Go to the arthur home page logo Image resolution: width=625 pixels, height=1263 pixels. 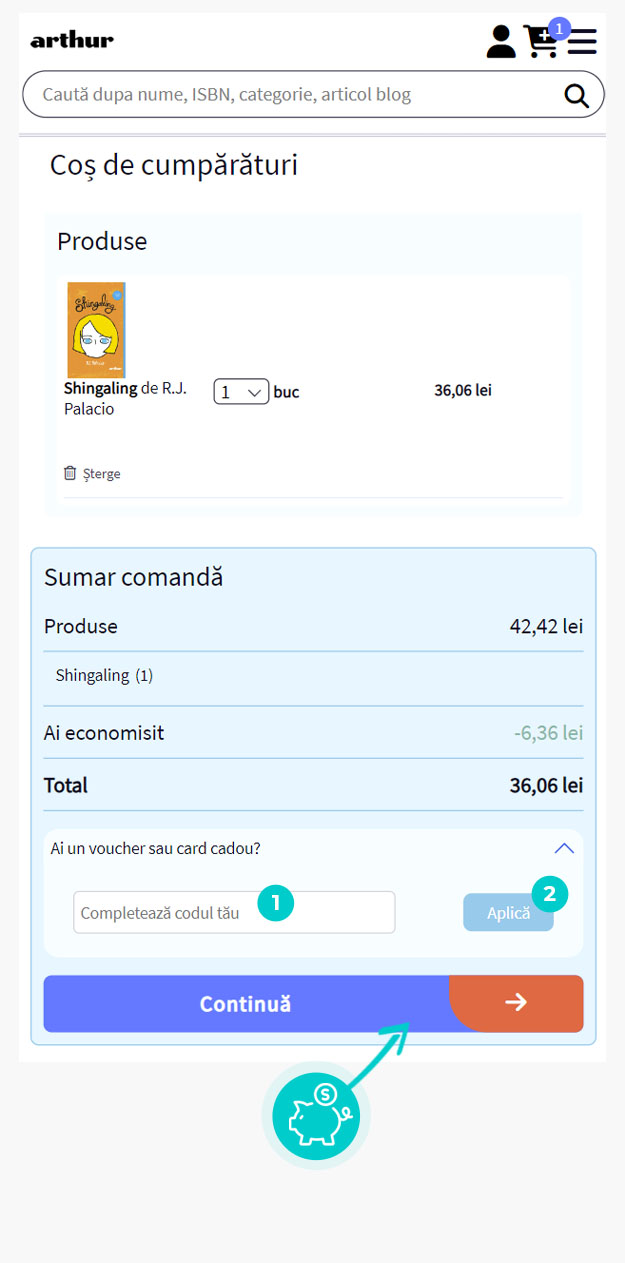click(x=72, y=40)
